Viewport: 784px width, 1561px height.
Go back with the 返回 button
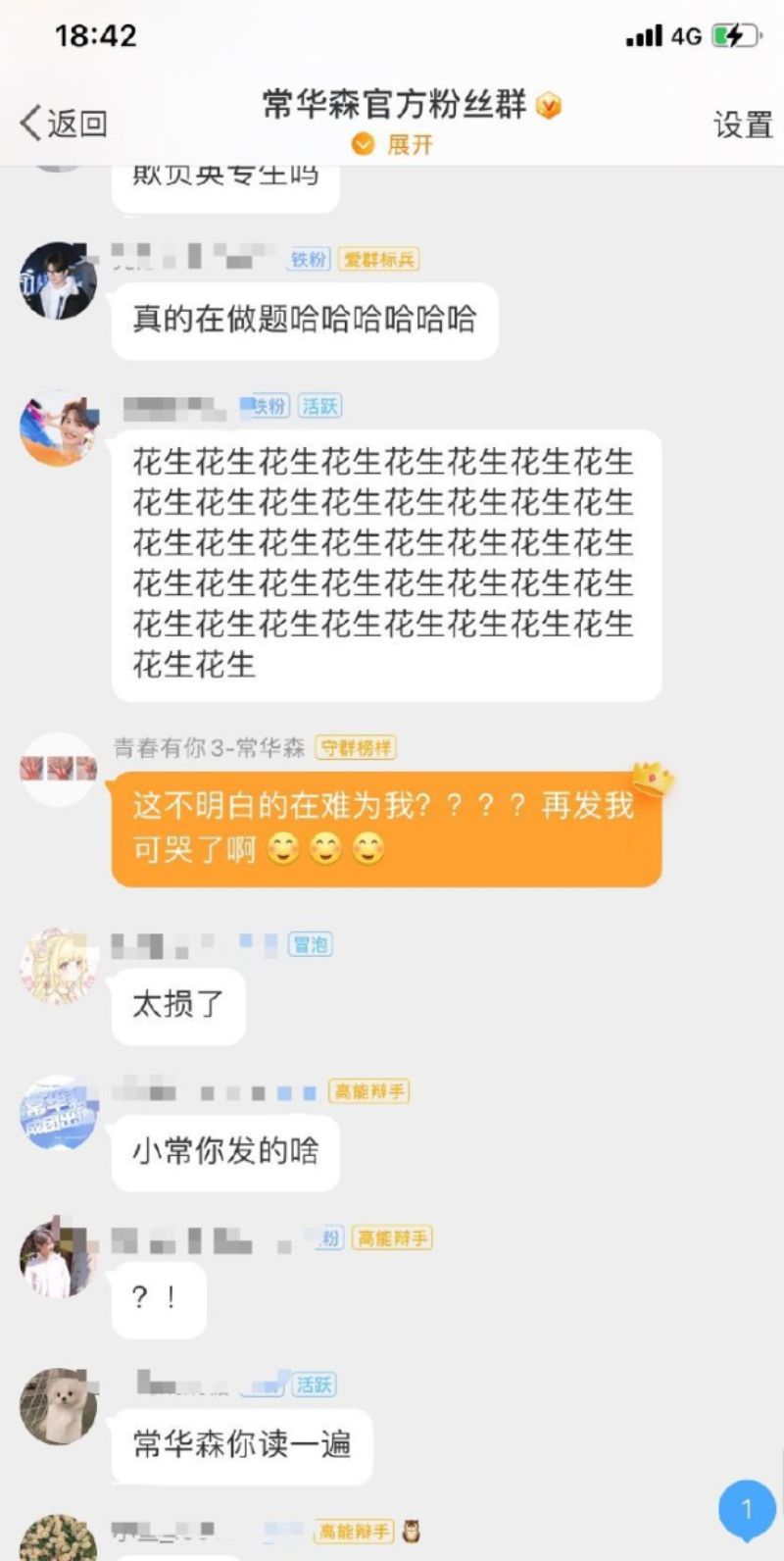[64, 124]
